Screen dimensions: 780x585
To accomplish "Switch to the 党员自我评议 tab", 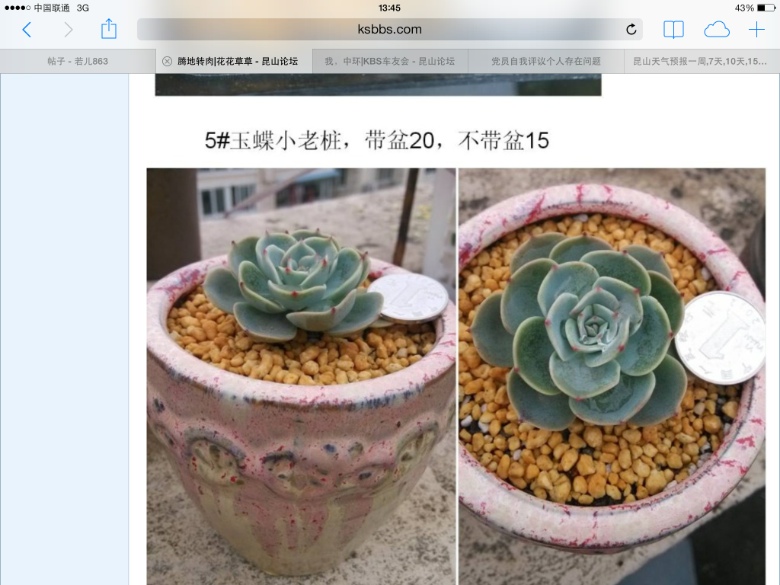I will 546,61.
